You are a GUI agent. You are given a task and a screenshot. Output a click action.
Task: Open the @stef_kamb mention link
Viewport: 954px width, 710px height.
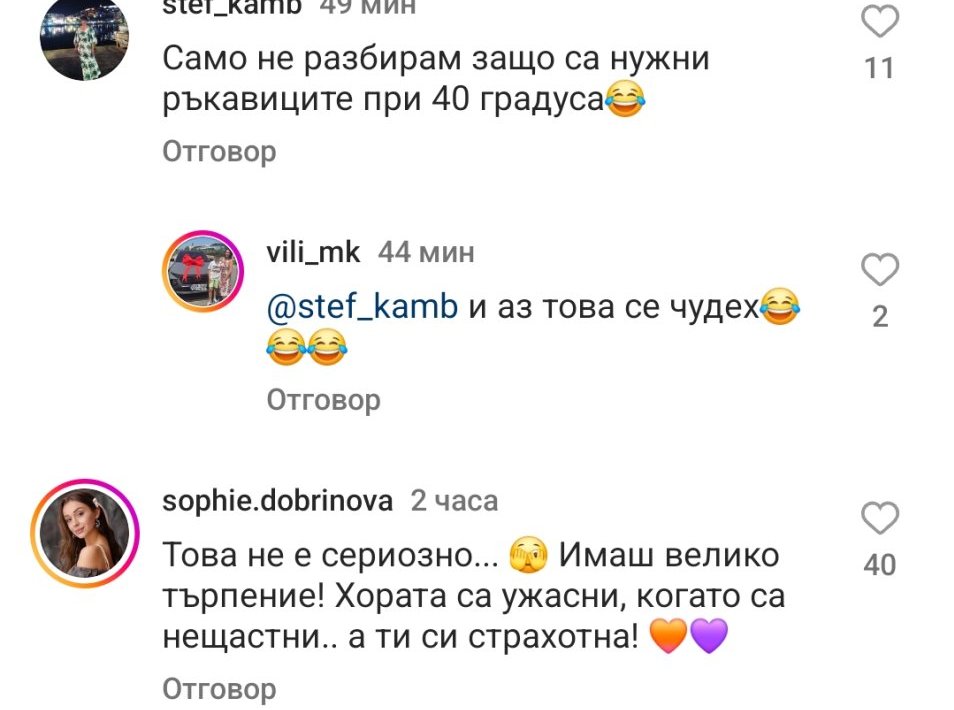tap(362, 309)
